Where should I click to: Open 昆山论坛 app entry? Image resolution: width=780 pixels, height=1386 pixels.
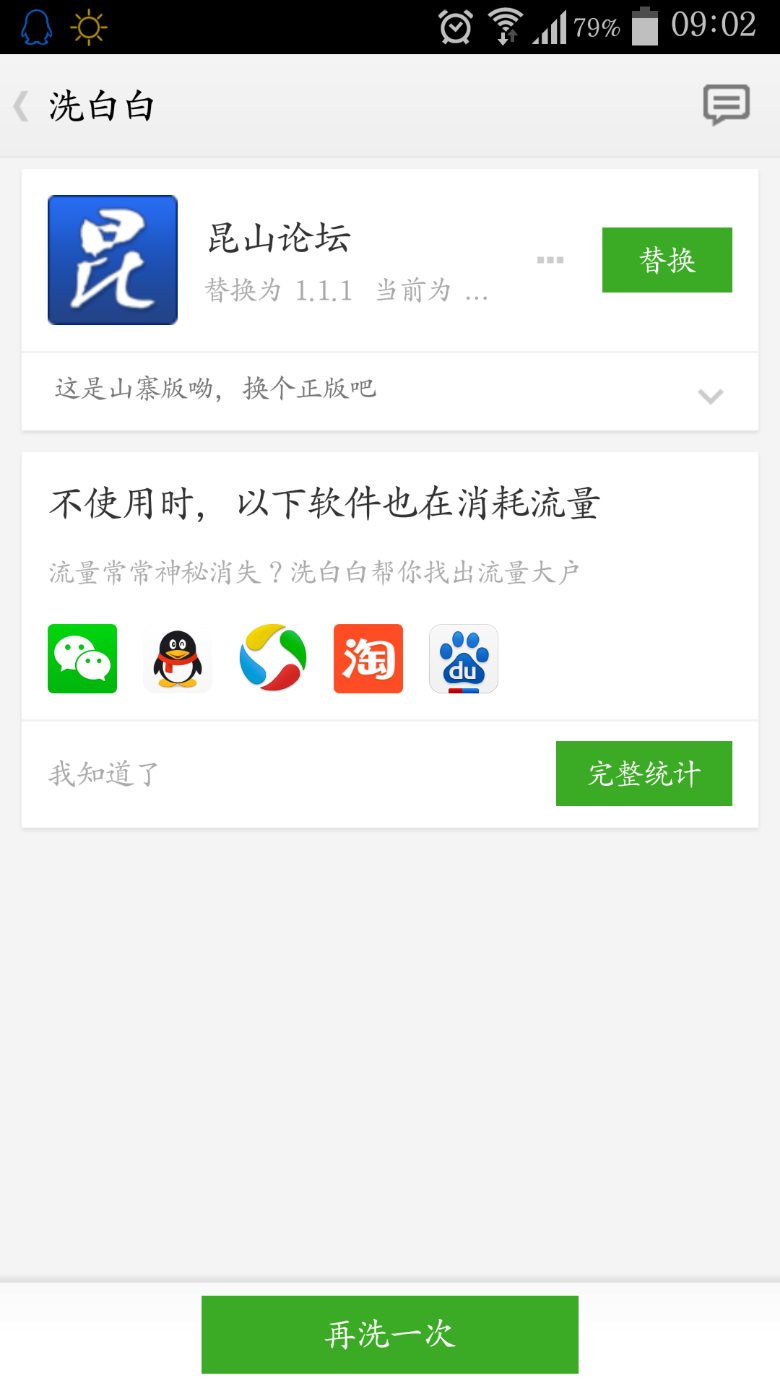(x=279, y=239)
